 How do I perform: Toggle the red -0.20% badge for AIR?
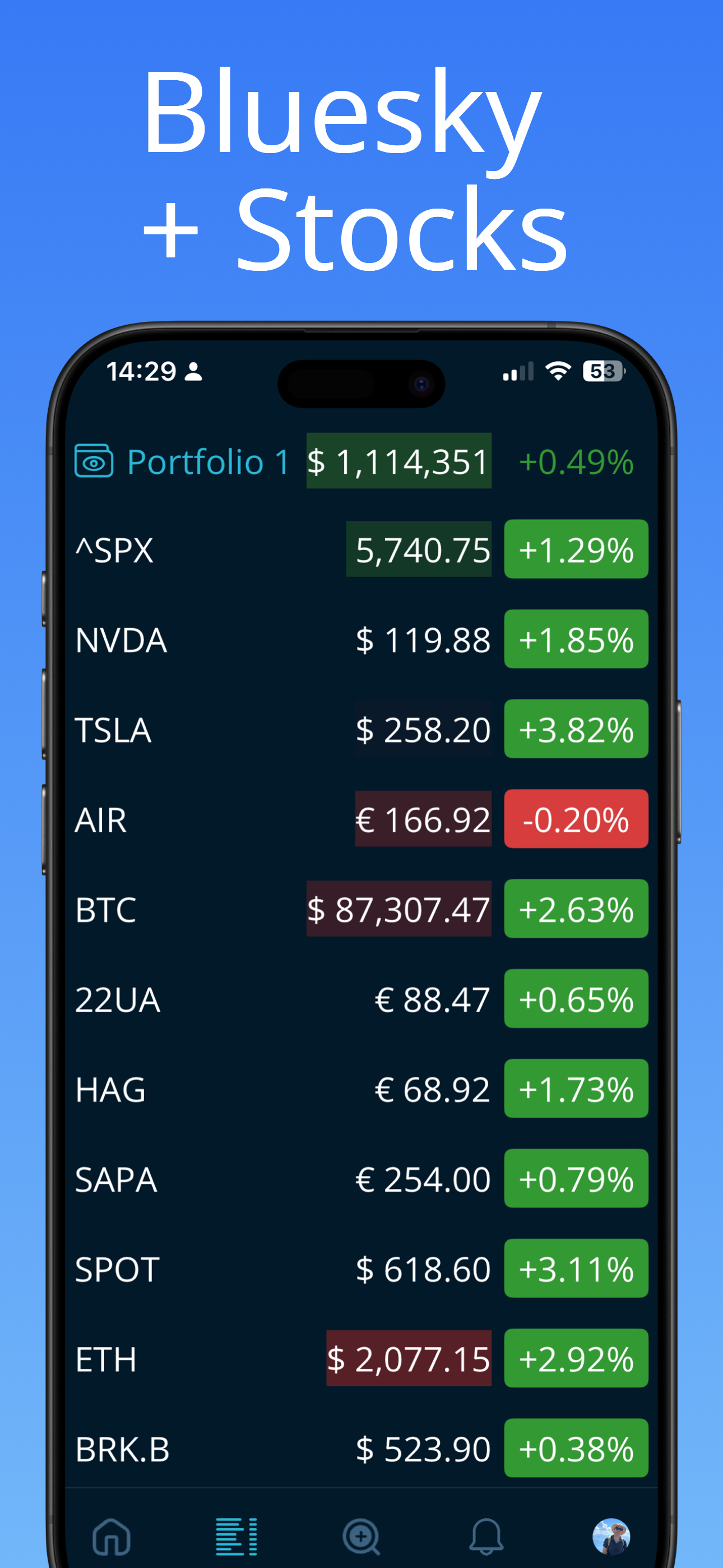point(575,819)
